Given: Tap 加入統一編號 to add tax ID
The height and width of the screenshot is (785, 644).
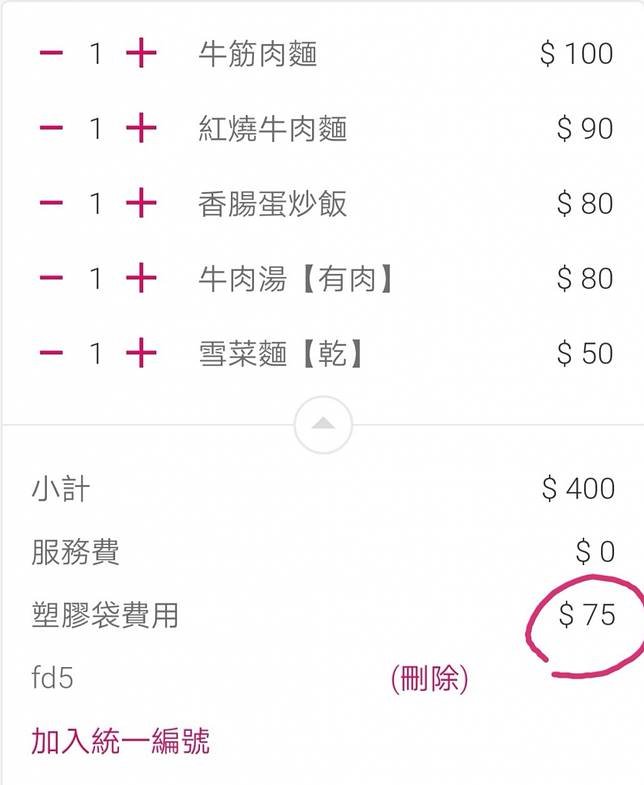Looking at the screenshot, I should tap(121, 741).
